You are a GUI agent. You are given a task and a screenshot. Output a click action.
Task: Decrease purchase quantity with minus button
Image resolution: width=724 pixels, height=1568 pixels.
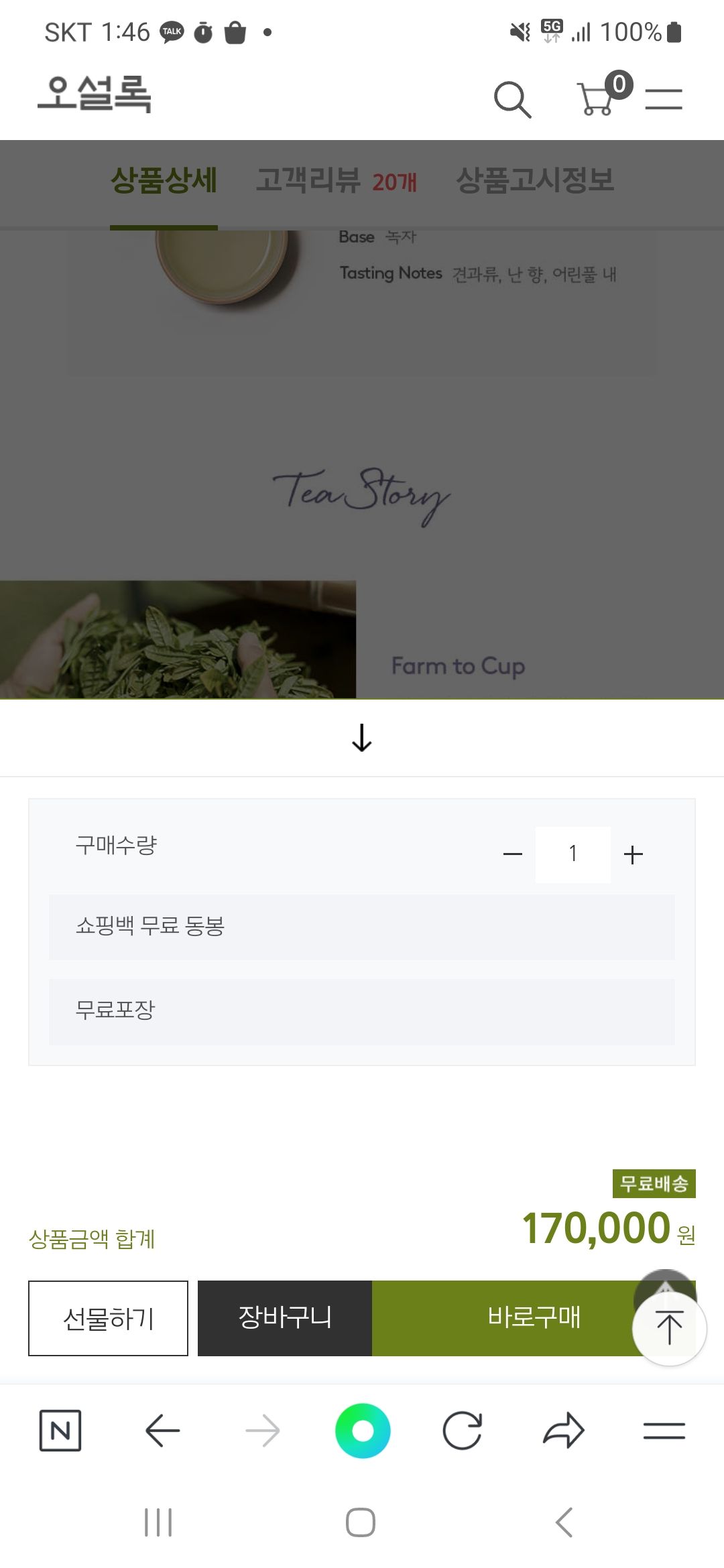[513, 854]
